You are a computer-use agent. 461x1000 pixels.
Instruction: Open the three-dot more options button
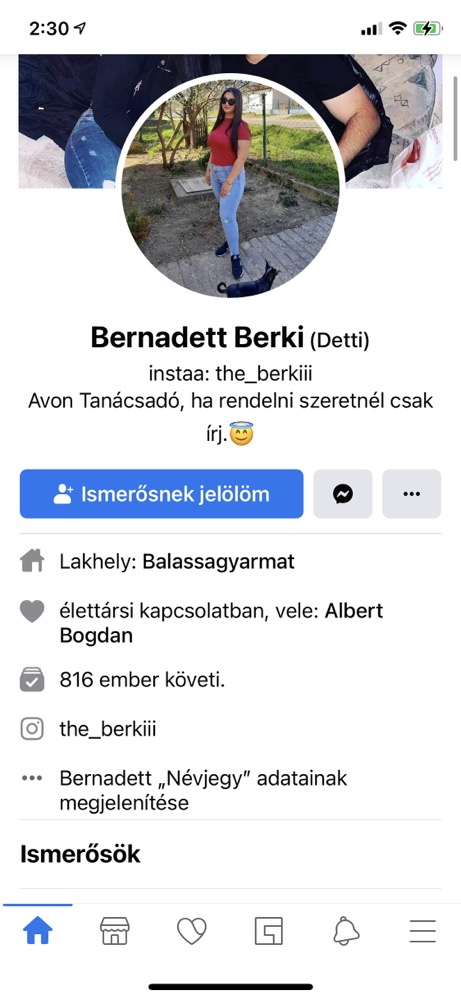[x=411, y=494]
